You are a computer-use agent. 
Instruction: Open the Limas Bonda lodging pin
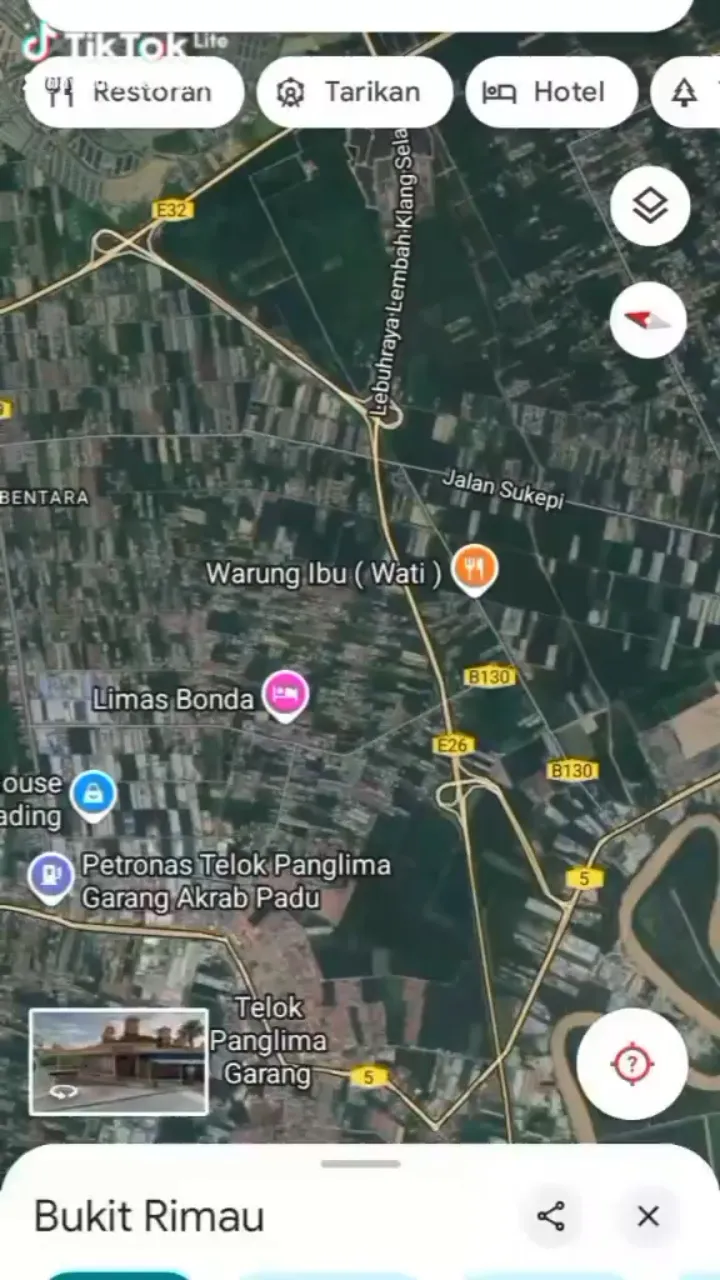pos(285,694)
